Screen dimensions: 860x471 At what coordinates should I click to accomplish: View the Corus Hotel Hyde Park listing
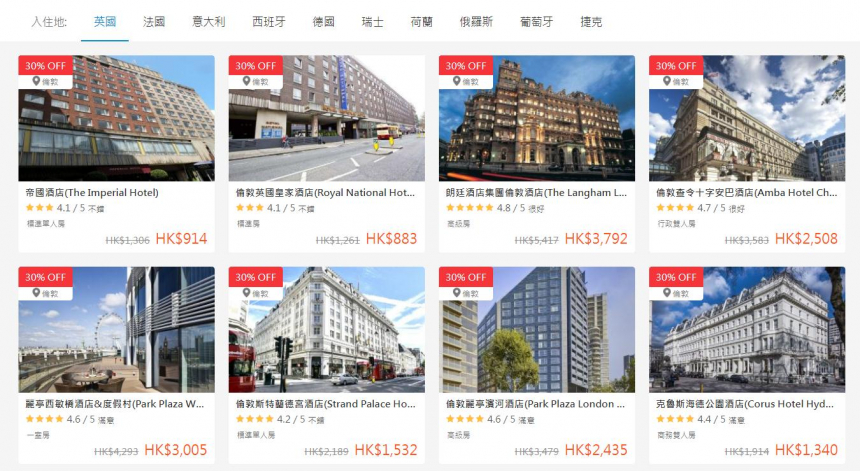point(746,360)
